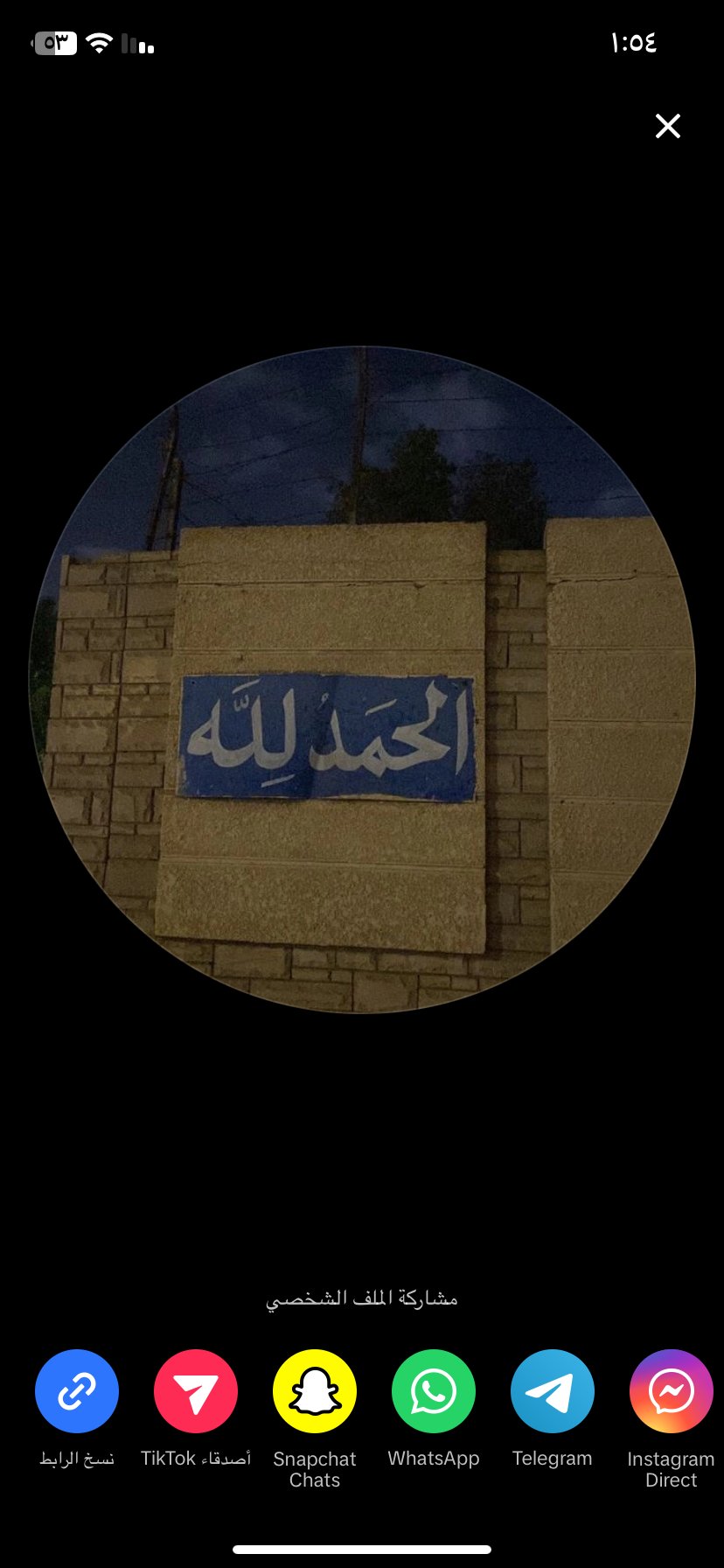
Task: Tap the مشاركة الملف الشخصي heading
Action: [362, 1298]
